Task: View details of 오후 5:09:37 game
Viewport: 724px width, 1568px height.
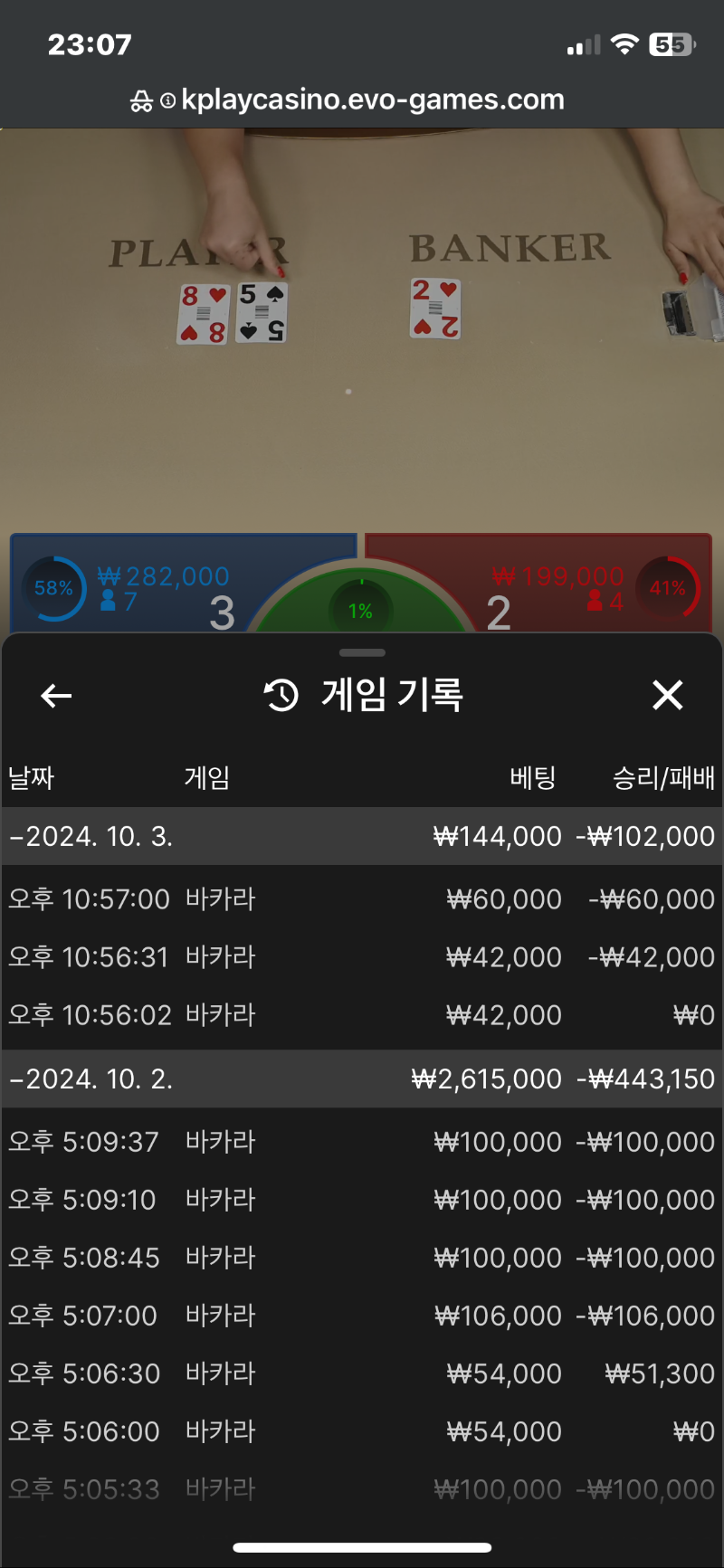Action: pyautogui.click(x=362, y=1142)
